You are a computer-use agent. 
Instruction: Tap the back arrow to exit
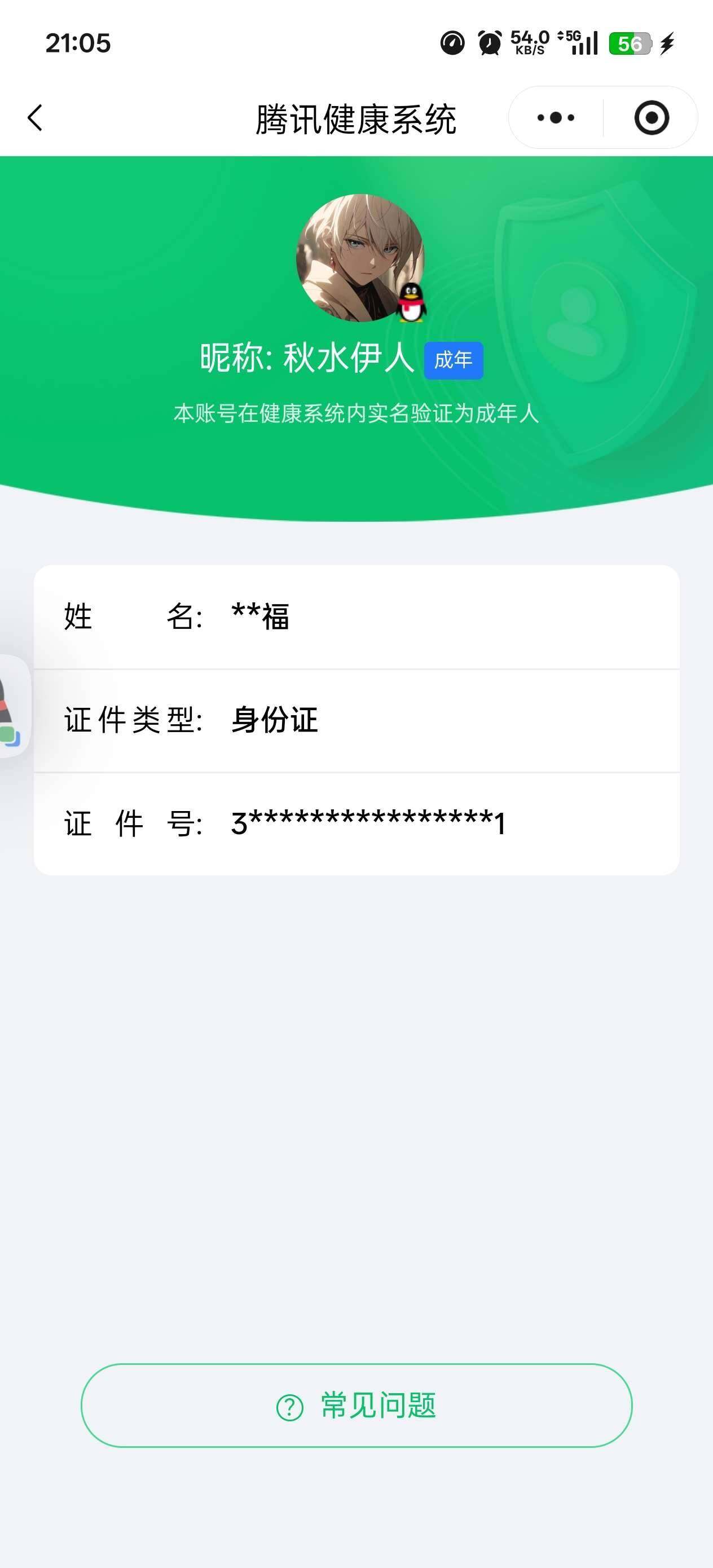[36, 118]
